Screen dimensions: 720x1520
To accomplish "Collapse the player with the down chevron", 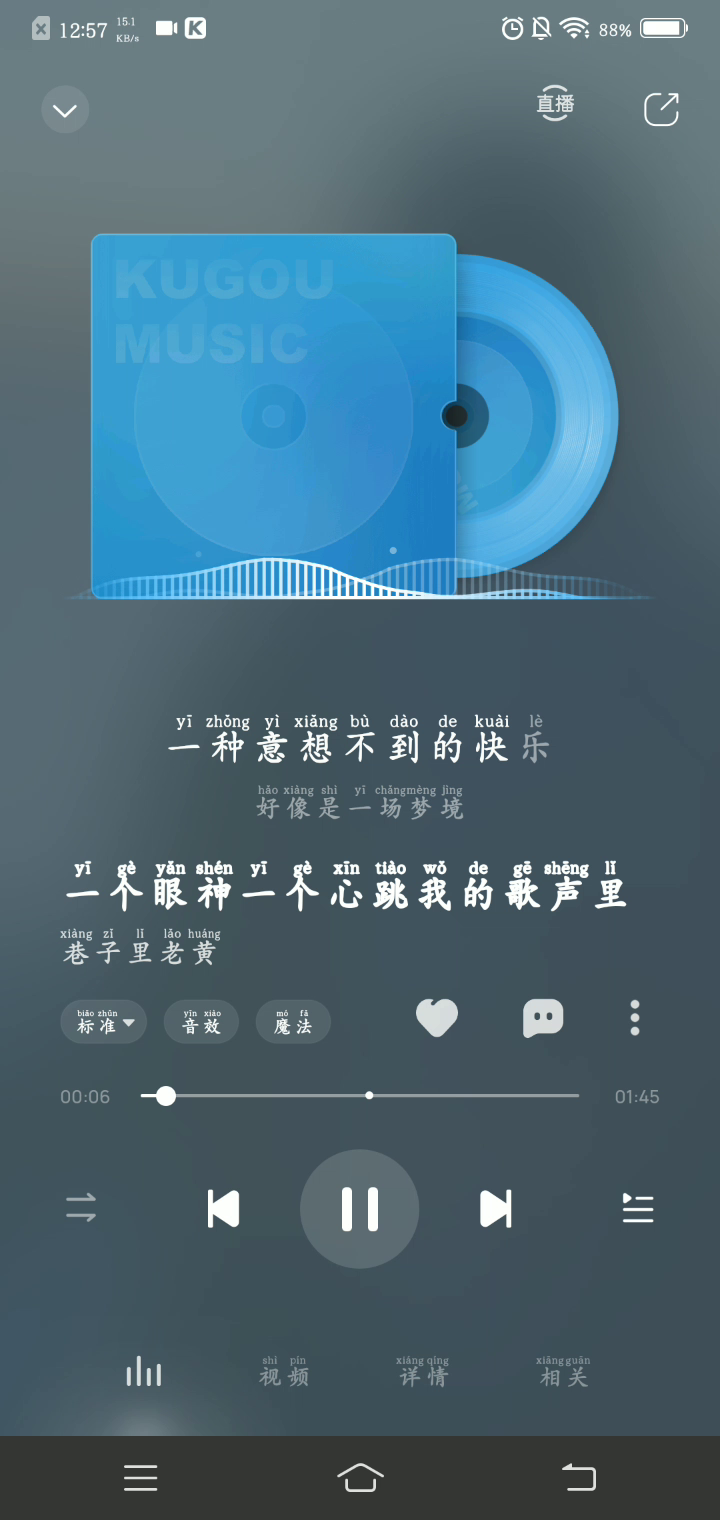I will (65, 110).
